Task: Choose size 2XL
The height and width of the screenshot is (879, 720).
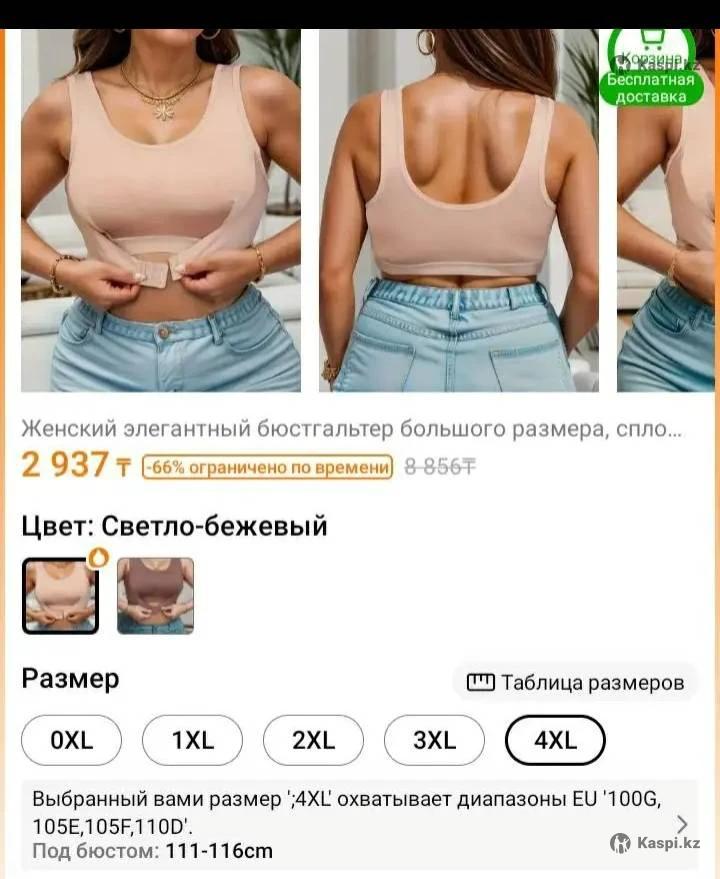Action: (x=313, y=741)
